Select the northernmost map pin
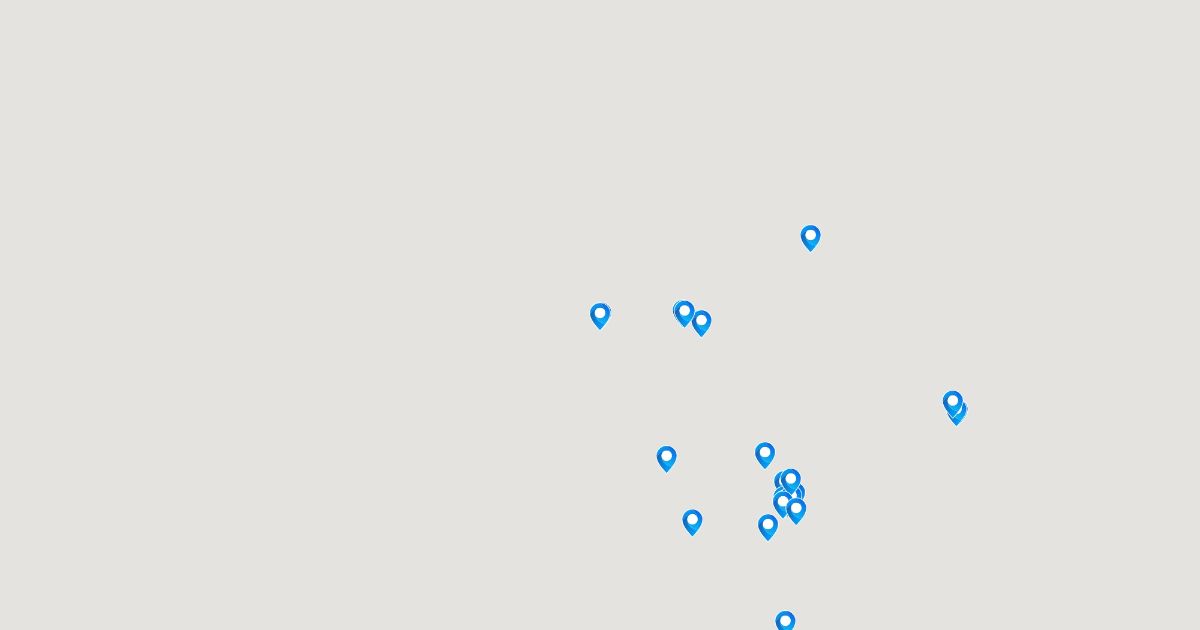 pos(810,237)
